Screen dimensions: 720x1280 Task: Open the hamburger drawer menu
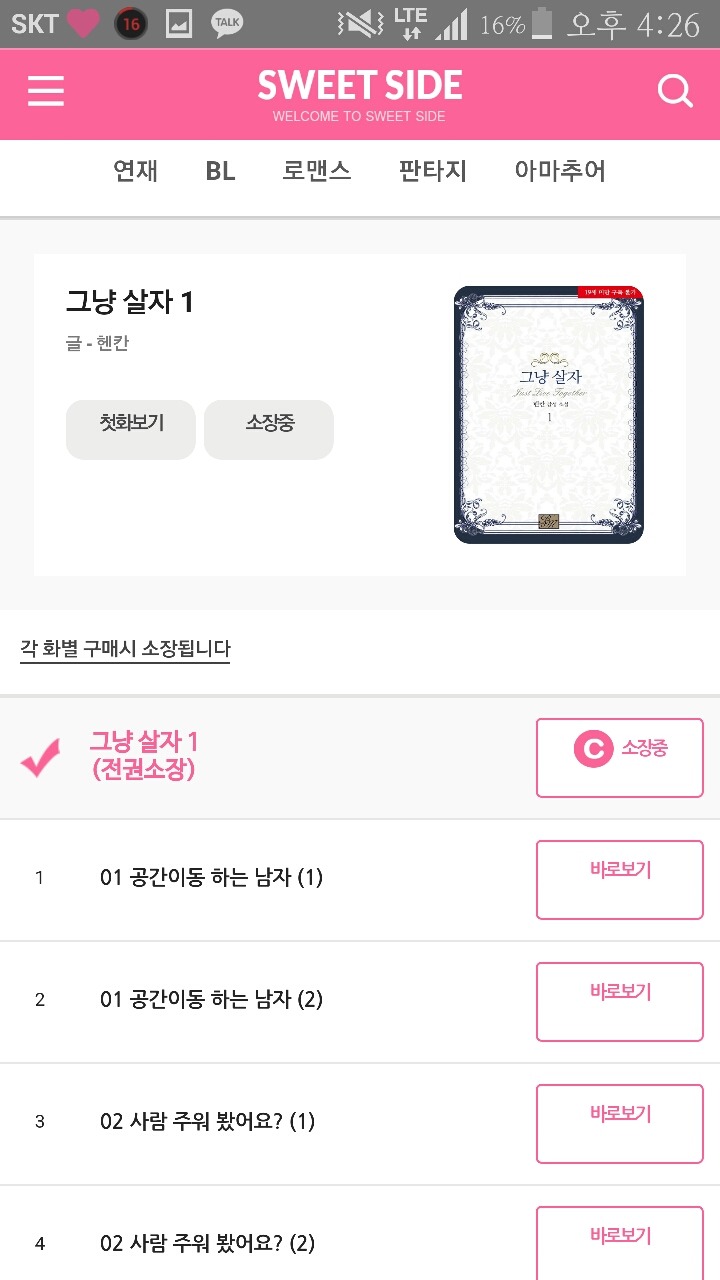click(46, 92)
